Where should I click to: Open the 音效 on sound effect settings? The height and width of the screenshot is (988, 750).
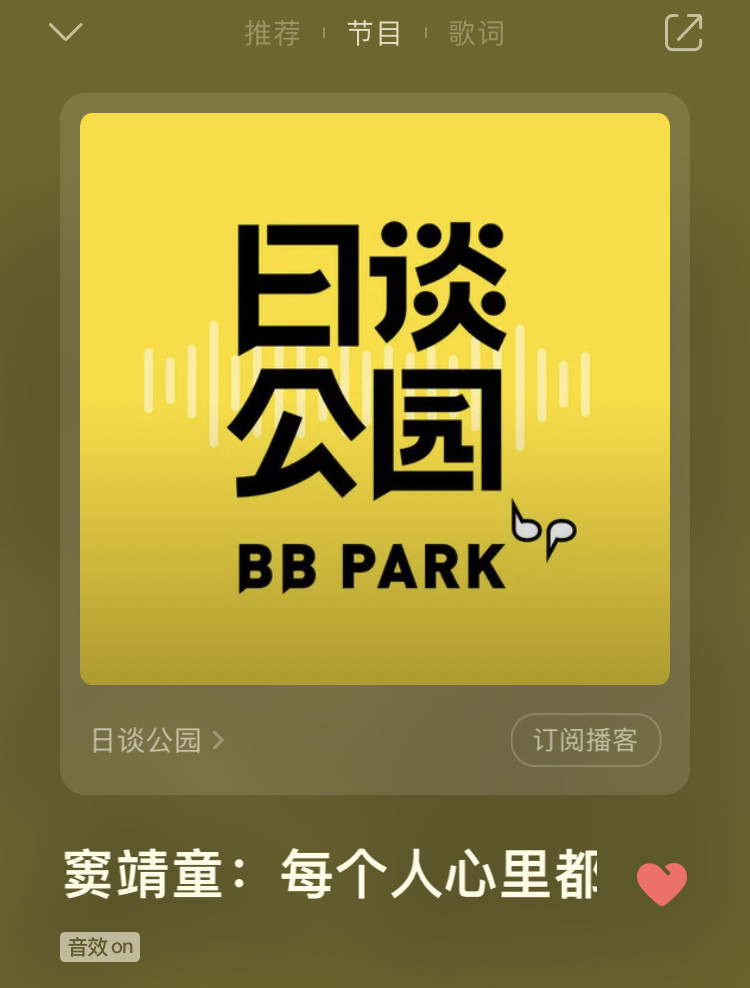[x=100, y=946]
